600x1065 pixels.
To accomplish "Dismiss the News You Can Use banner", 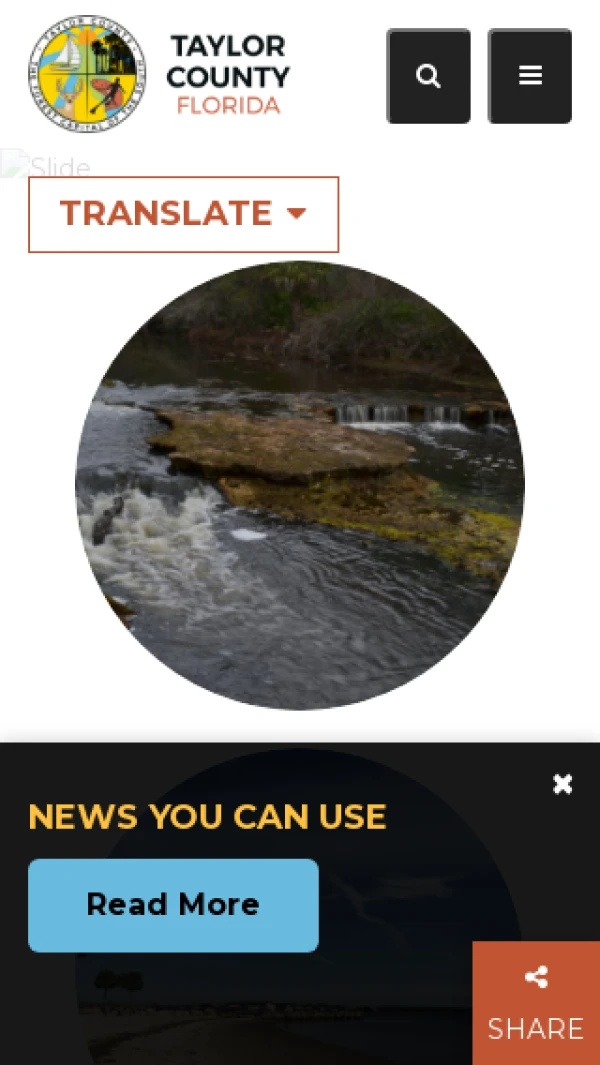I will point(563,784).
